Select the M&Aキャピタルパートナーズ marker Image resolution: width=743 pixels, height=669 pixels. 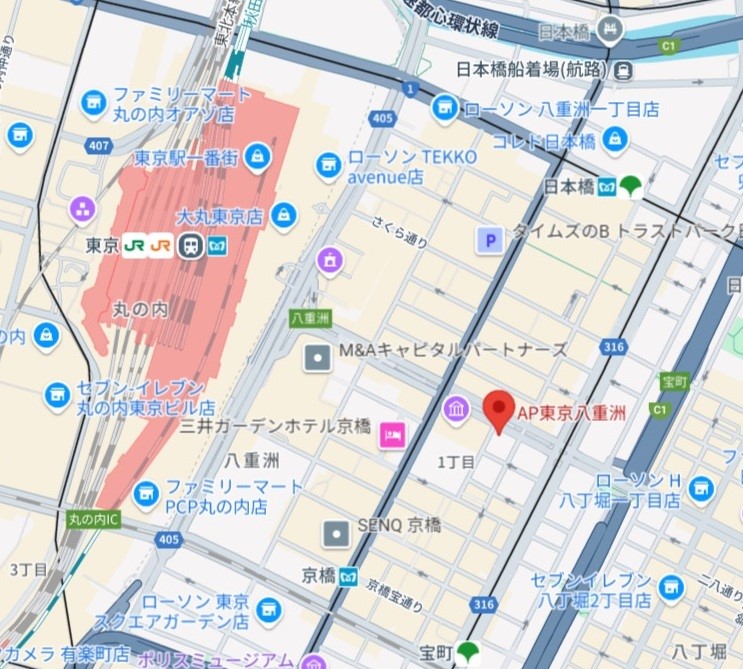(317, 355)
